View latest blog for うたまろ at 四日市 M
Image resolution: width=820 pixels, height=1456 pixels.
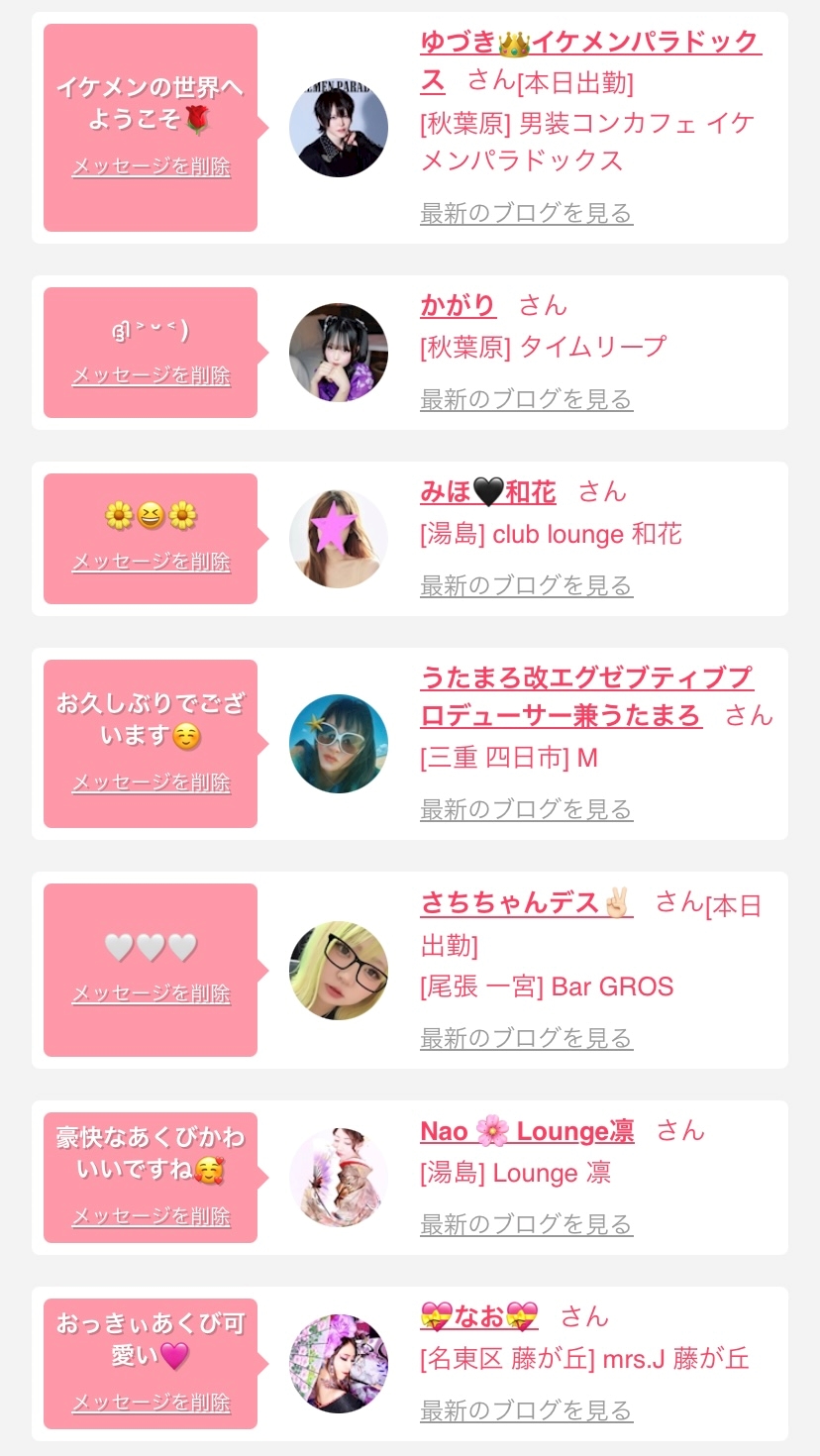(x=526, y=809)
